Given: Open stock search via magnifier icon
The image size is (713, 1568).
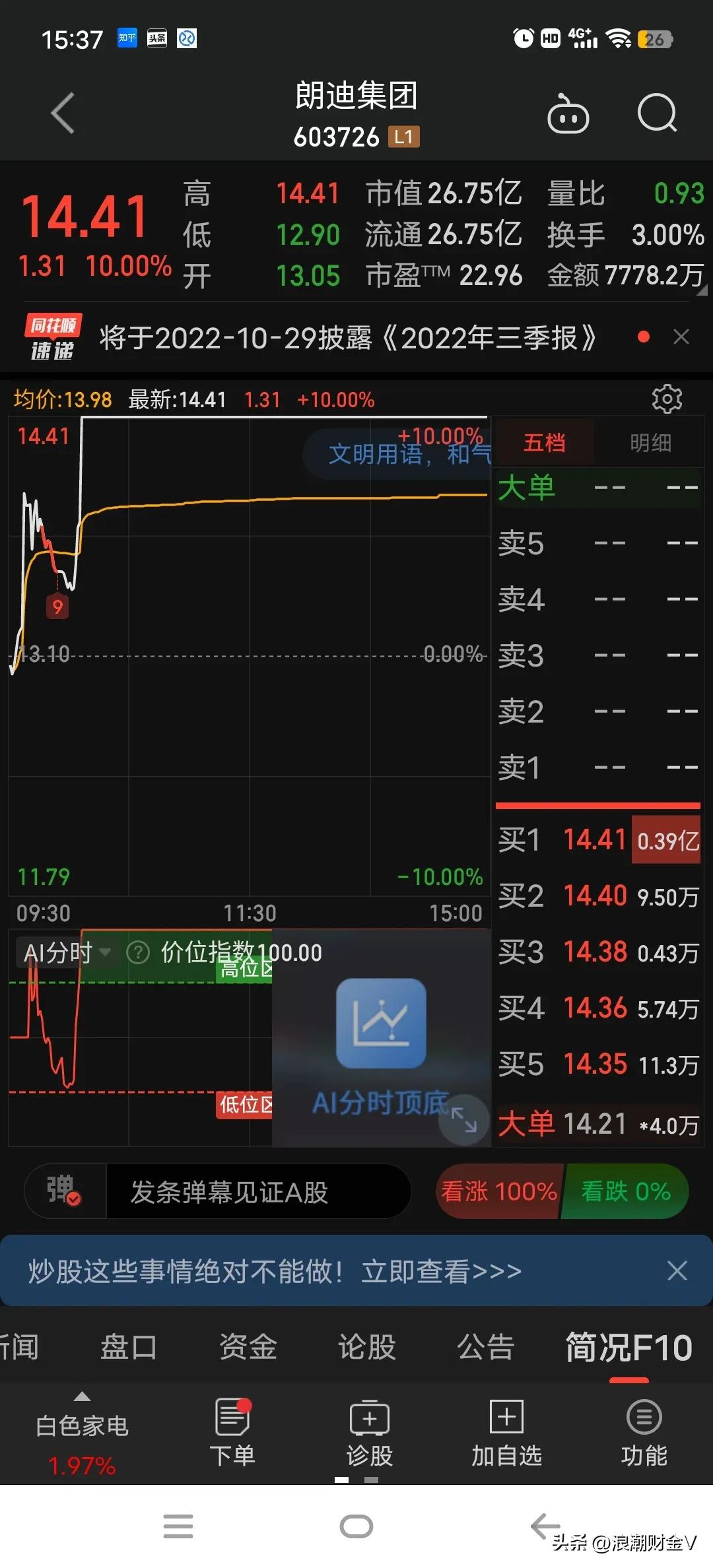Looking at the screenshot, I should point(657,114).
